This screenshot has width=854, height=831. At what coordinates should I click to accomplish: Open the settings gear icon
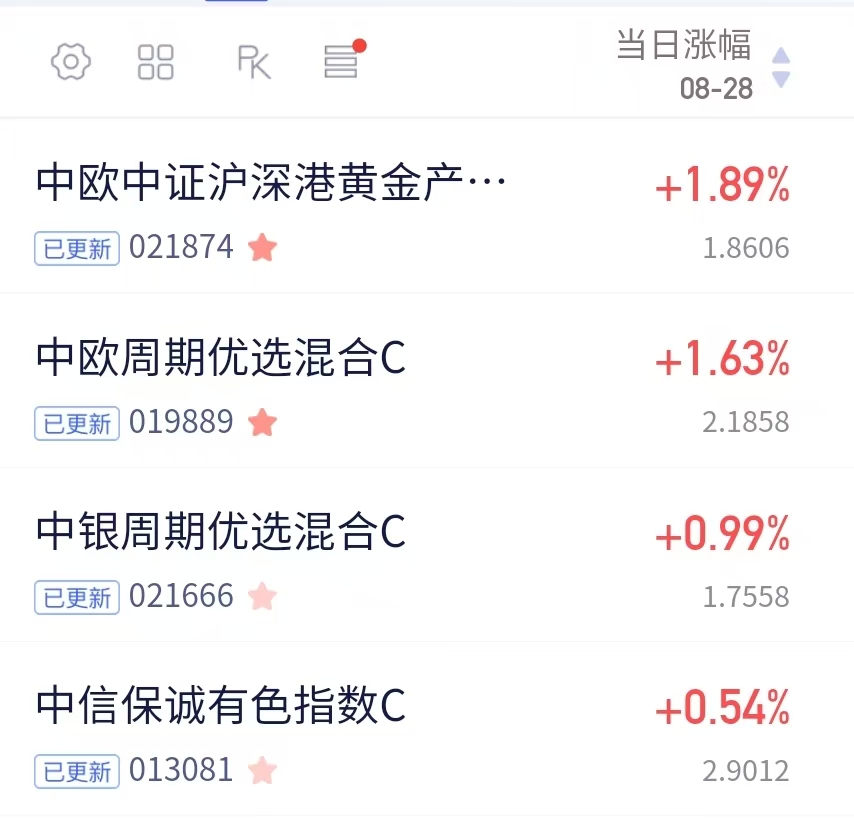71,62
